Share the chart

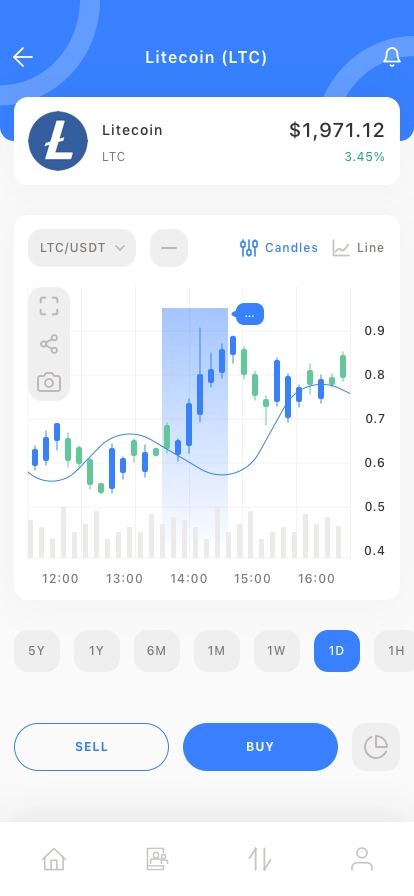tap(49, 345)
